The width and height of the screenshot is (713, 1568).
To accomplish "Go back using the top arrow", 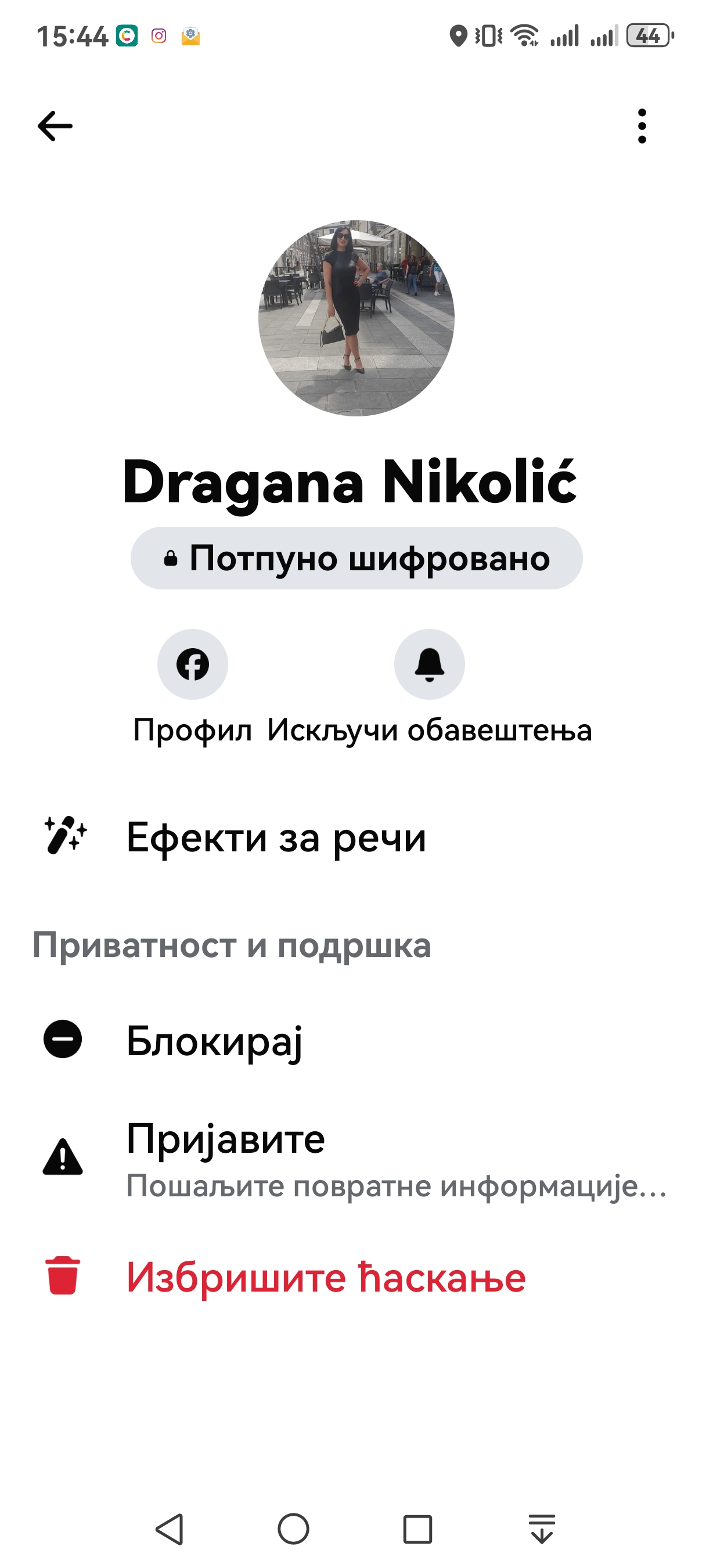I will pos(55,126).
